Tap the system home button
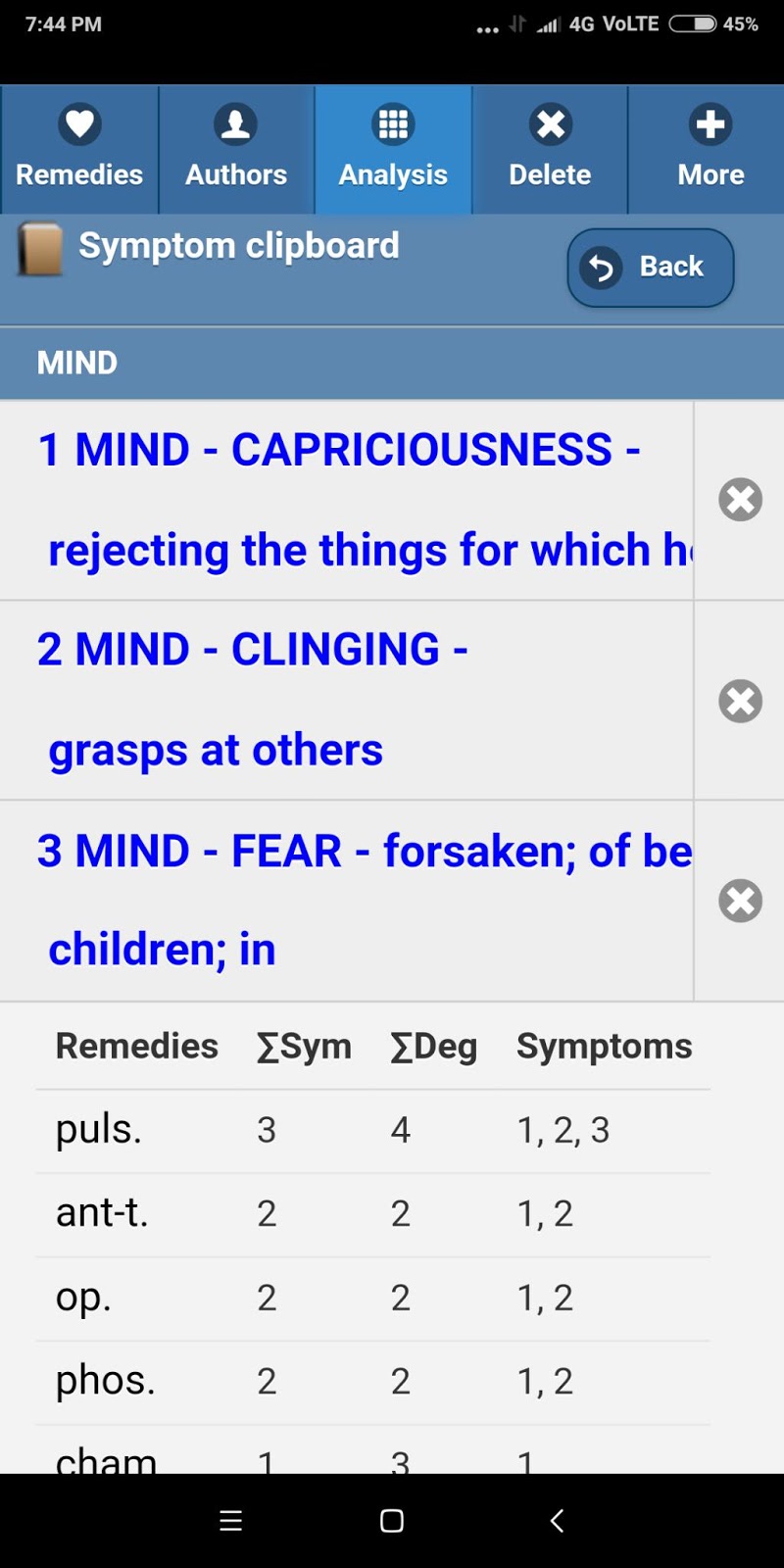784x1568 pixels. [392, 1520]
